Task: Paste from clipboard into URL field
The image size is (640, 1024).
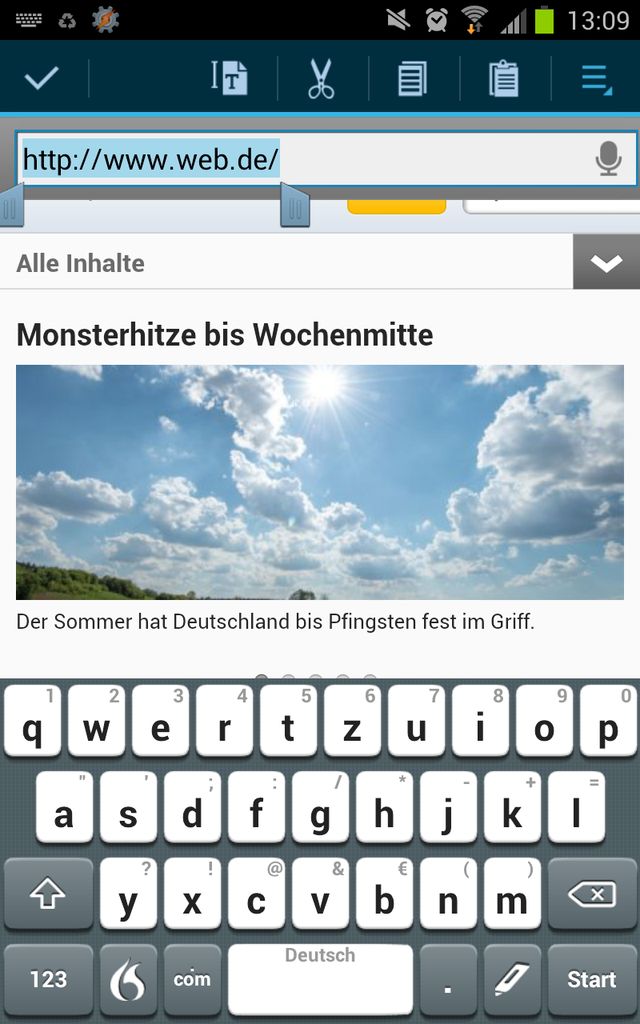Action: pyautogui.click(x=504, y=78)
